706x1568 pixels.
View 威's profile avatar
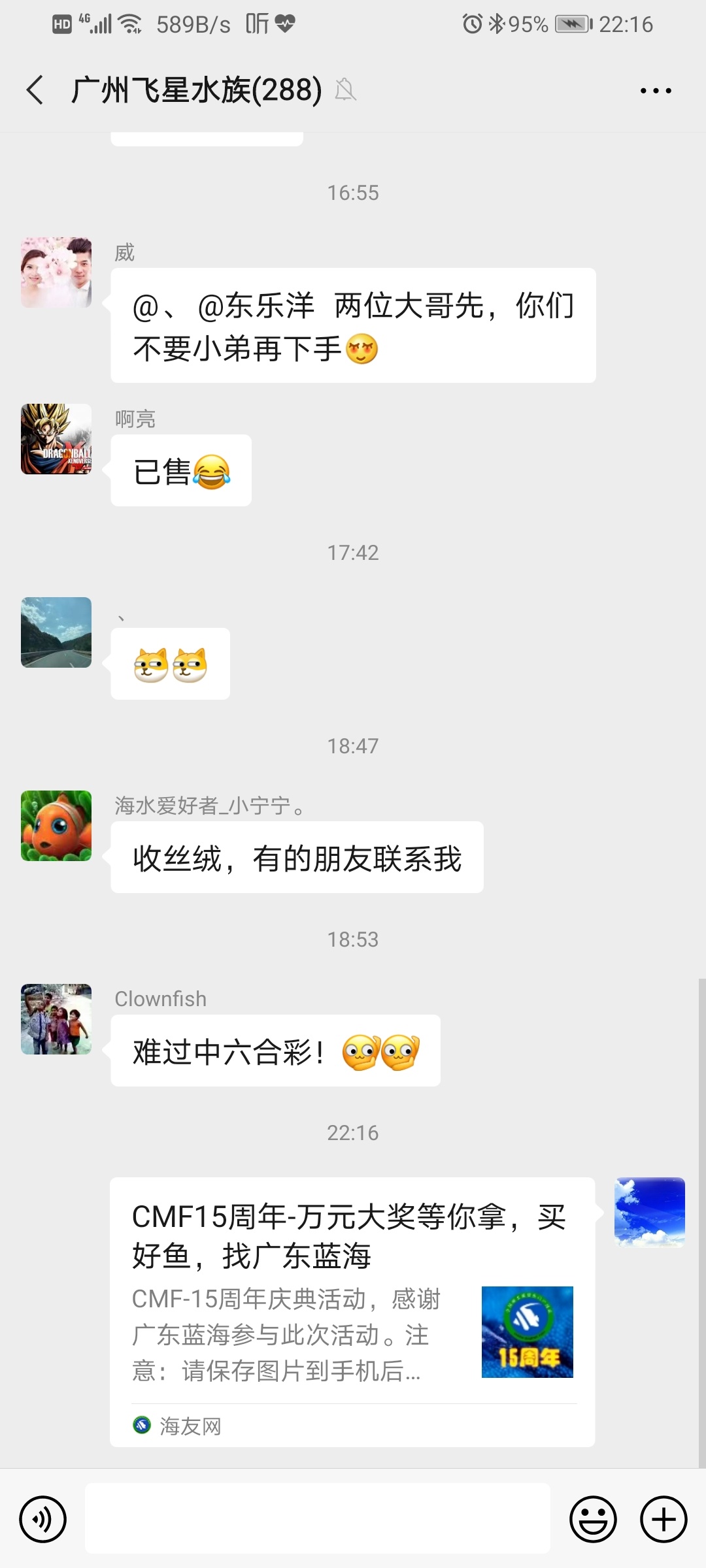pos(56,272)
